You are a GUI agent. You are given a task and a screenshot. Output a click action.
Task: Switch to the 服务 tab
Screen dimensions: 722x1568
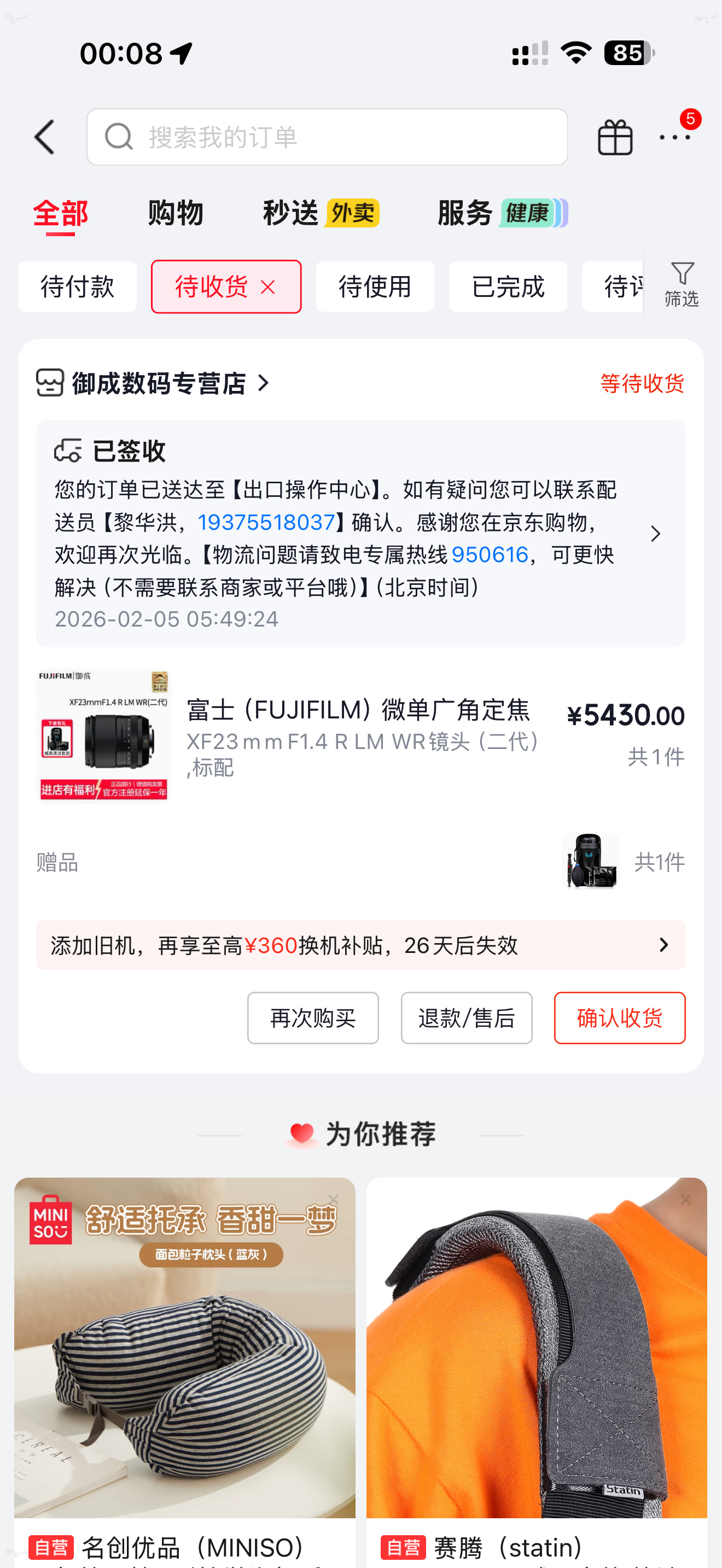click(502, 213)
